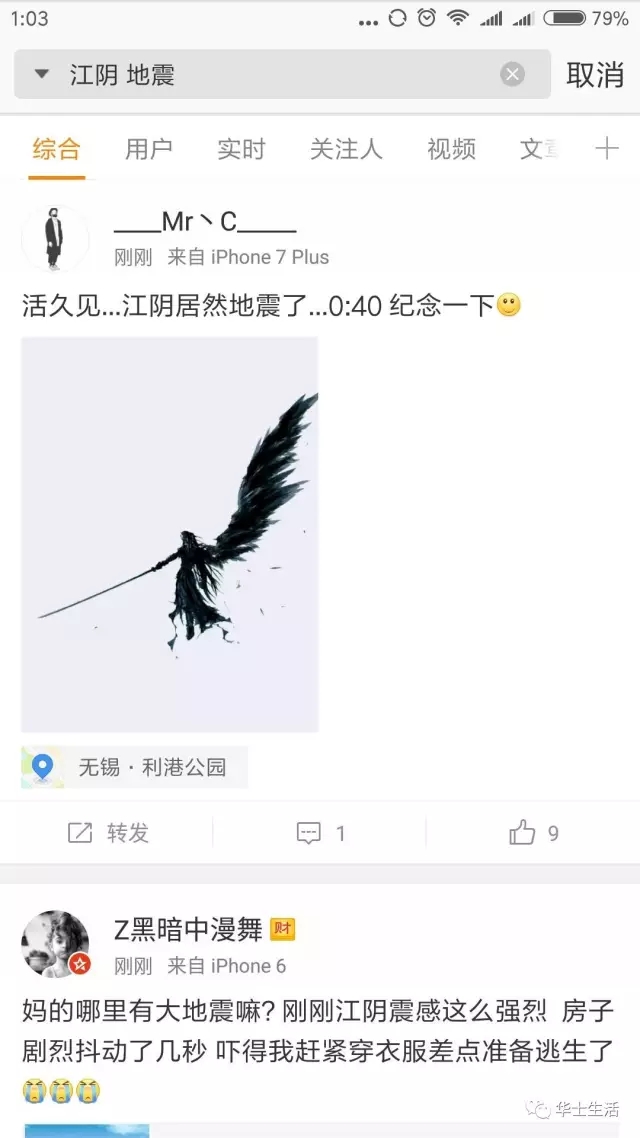Screen dimensions: 640x1138
Task: Select the 综合 tab
Action: (x=57, y=149)
